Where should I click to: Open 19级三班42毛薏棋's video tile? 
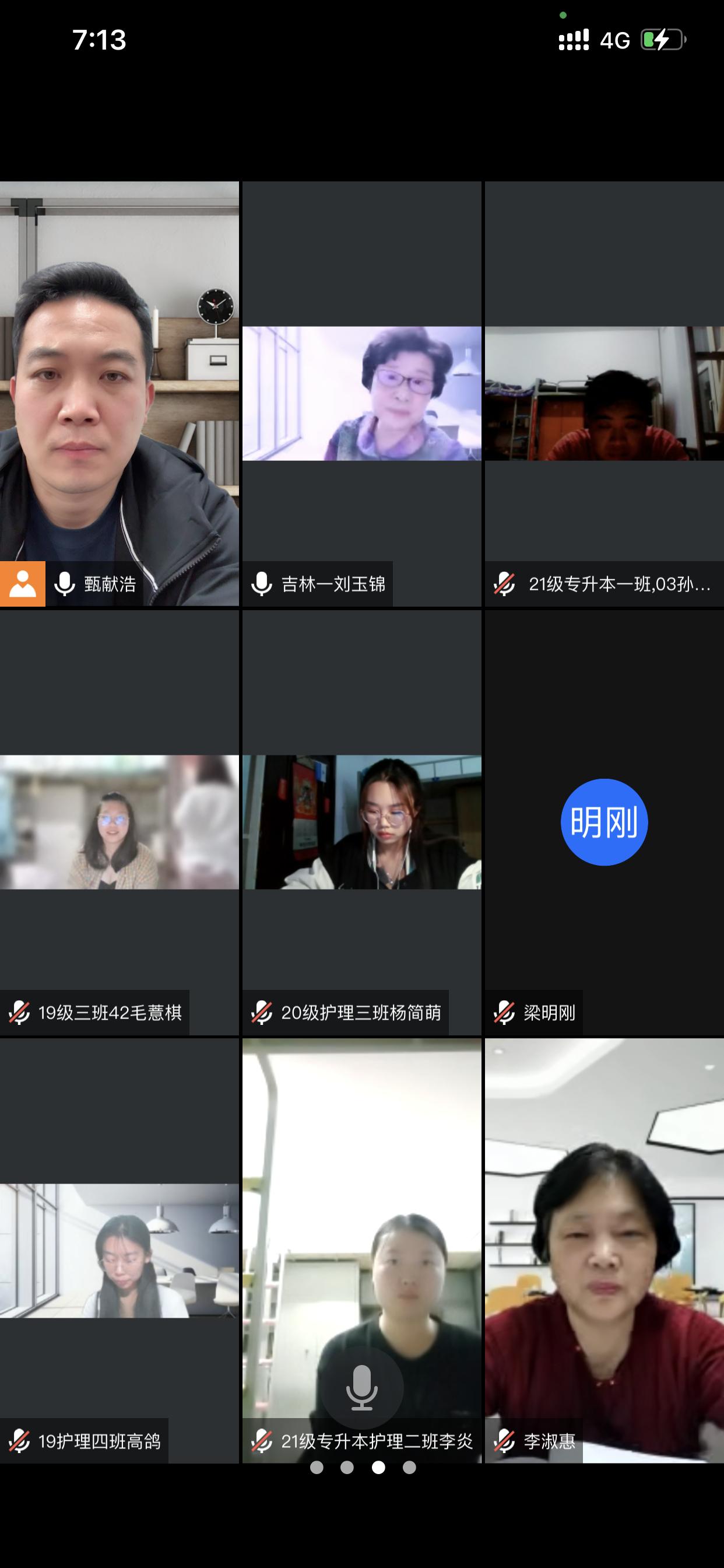coord(120,822)
